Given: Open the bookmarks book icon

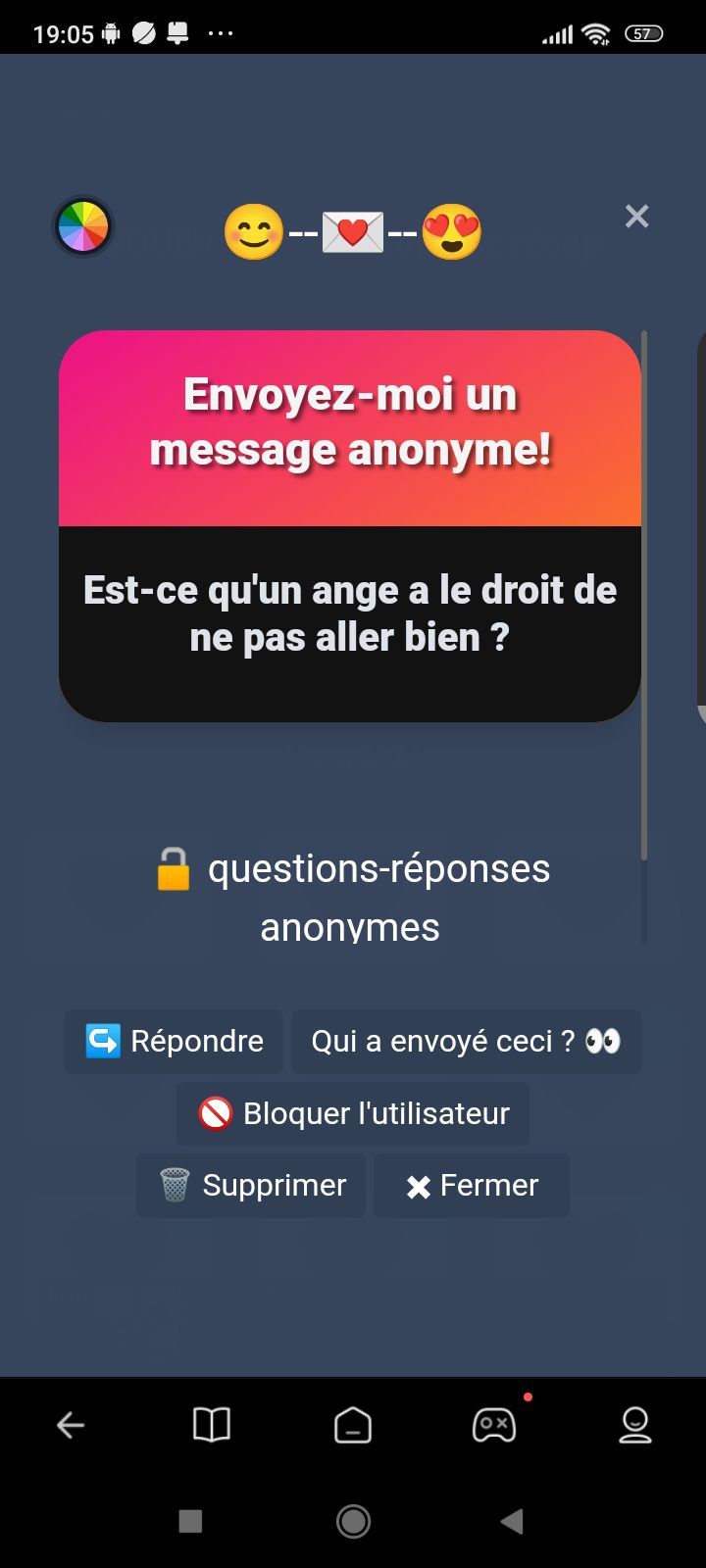Looking at the screenshot, I should click(212, 1425).
